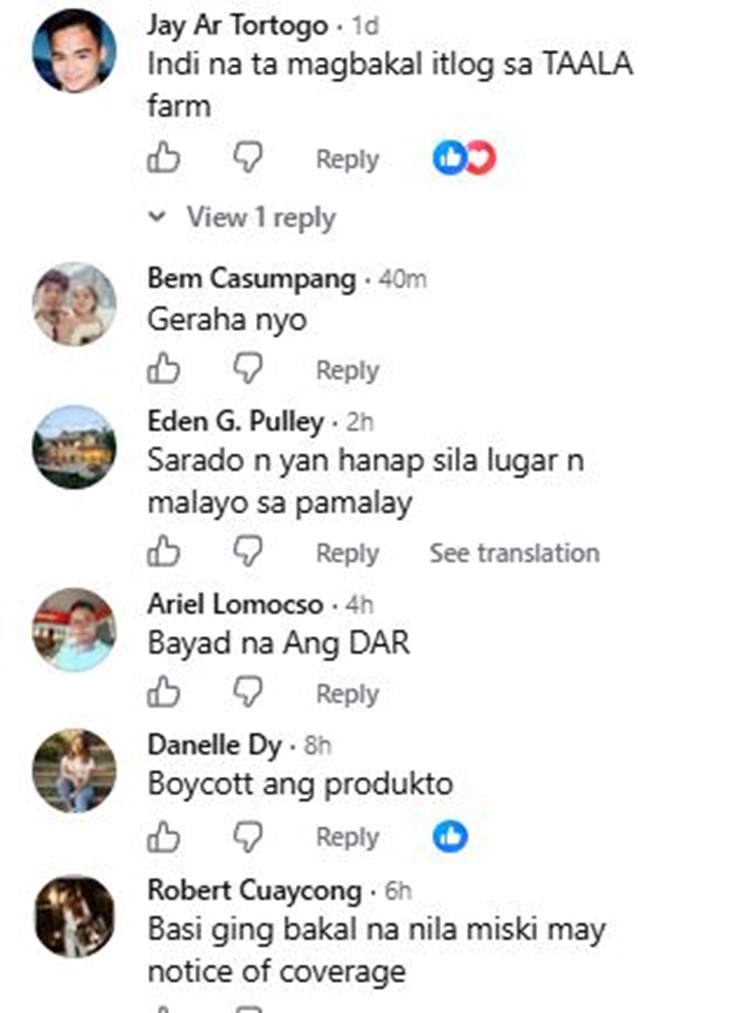Open Robert Cuaycong's profile name
Image resolution: width=750 pixels, height=1013 pixels.
click(255, 890)
